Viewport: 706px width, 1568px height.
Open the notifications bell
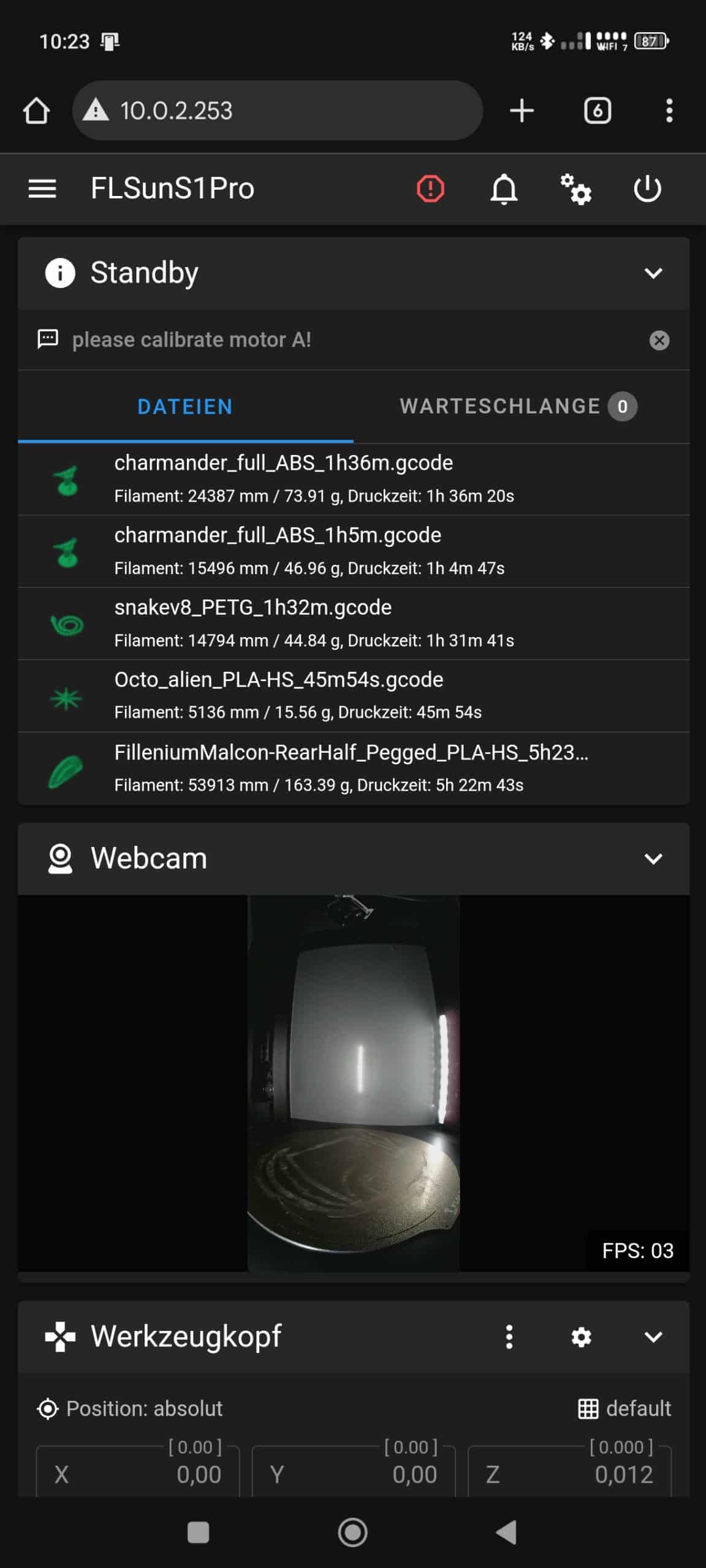[x=504, y=189]
